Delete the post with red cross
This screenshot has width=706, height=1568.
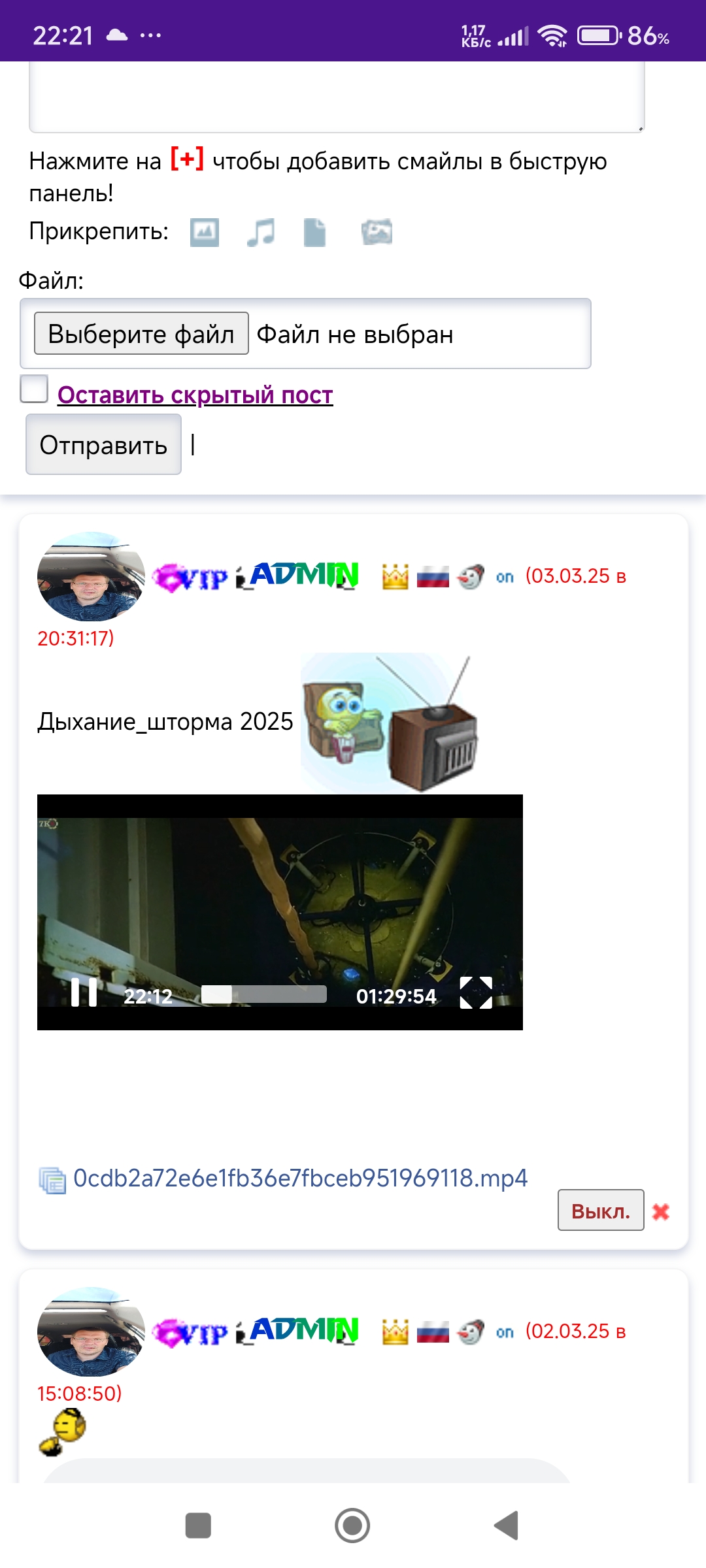(661, 1212)
